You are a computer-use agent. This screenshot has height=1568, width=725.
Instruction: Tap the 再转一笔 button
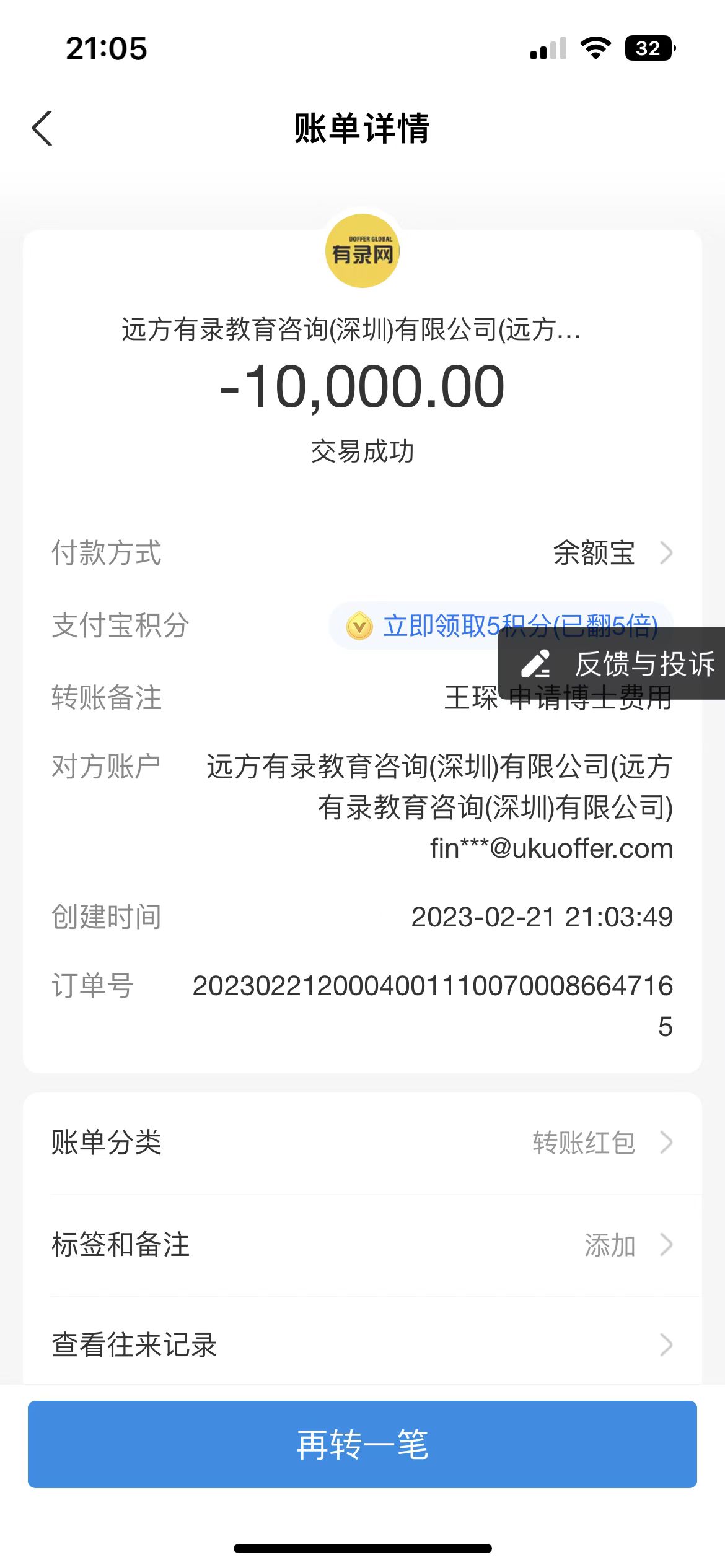[362, 1444]
